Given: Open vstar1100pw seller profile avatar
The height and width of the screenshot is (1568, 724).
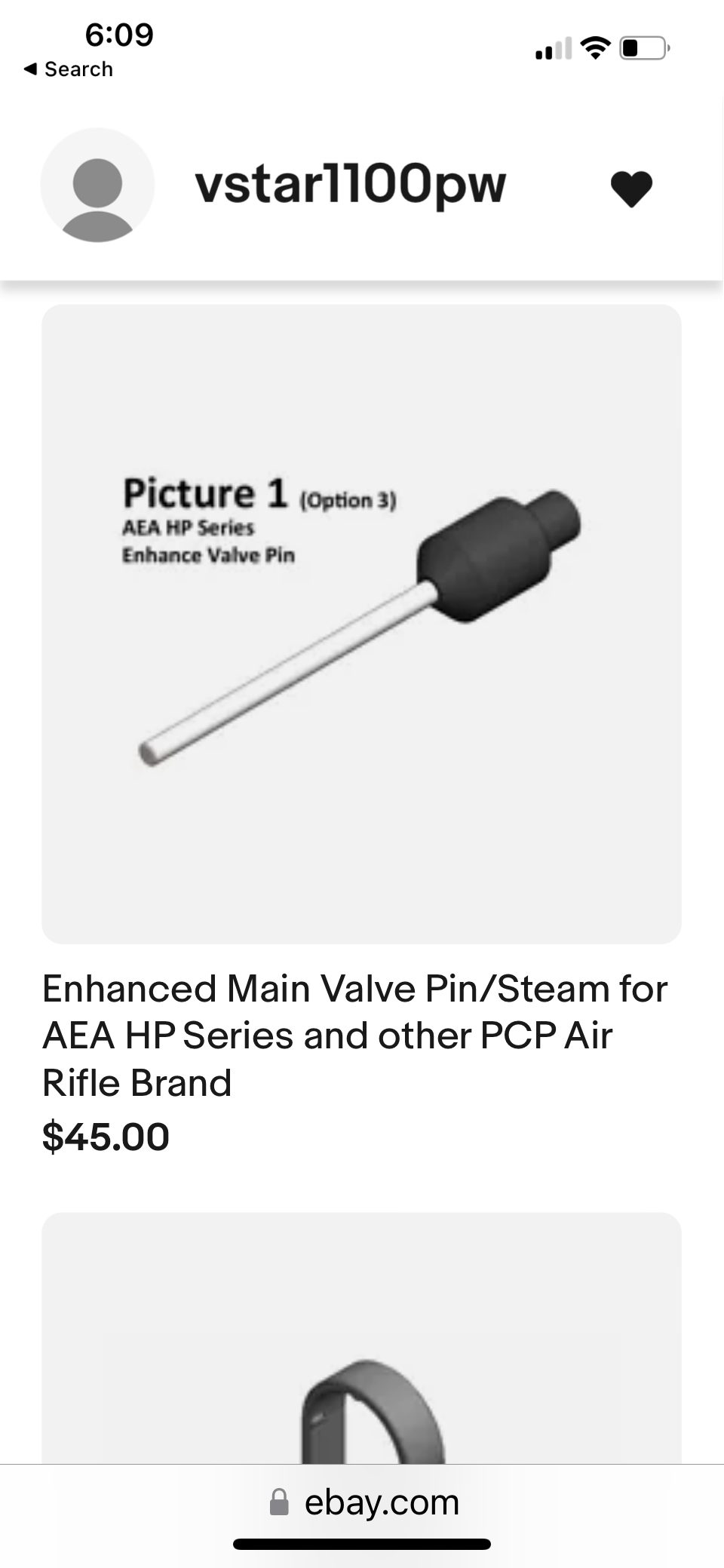Looking at the screenshot, I should coord(97,186).
